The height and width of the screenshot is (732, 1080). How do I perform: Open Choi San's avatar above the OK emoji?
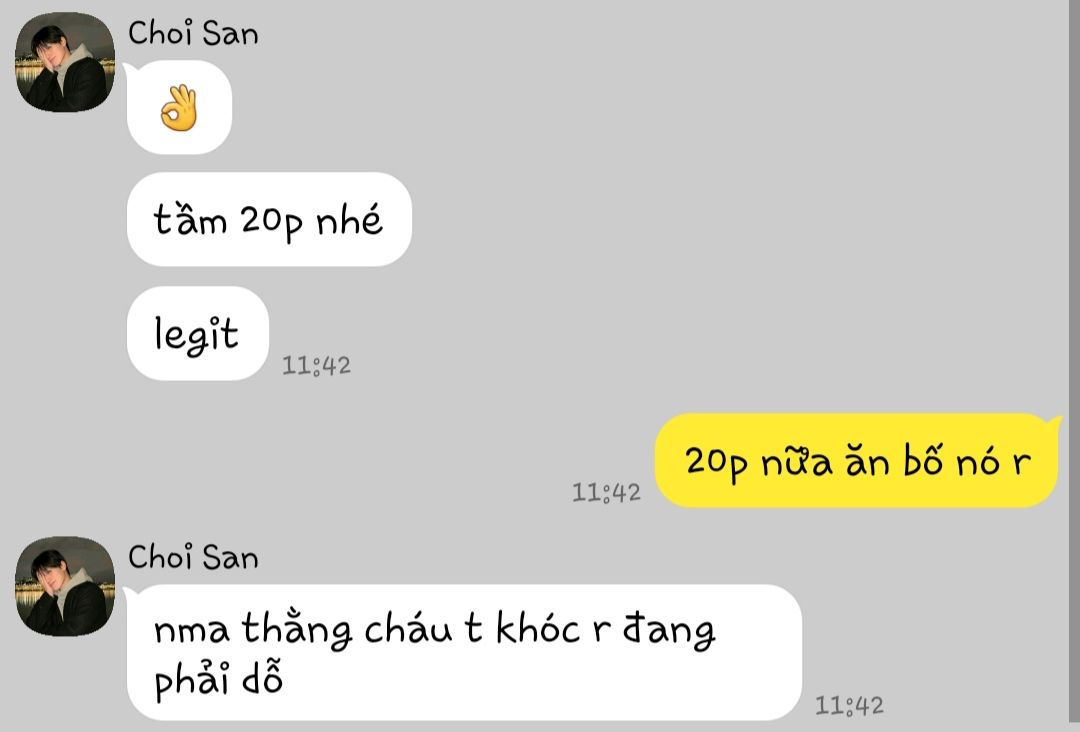point(65,62)
